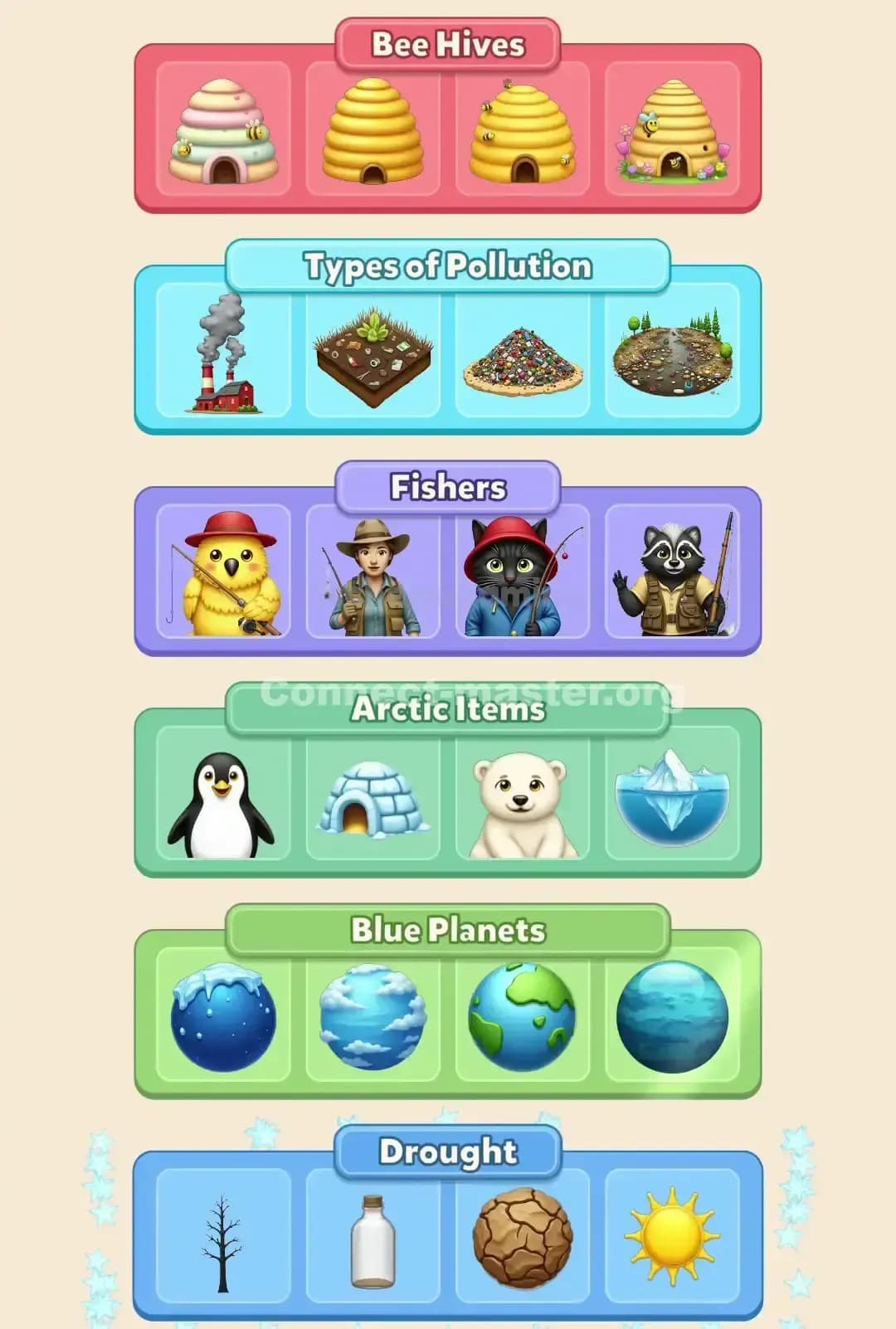The height and width of the screenshot is (1329, 896).
Task: Choose the colorful trash pile
Action: point(523,357)
